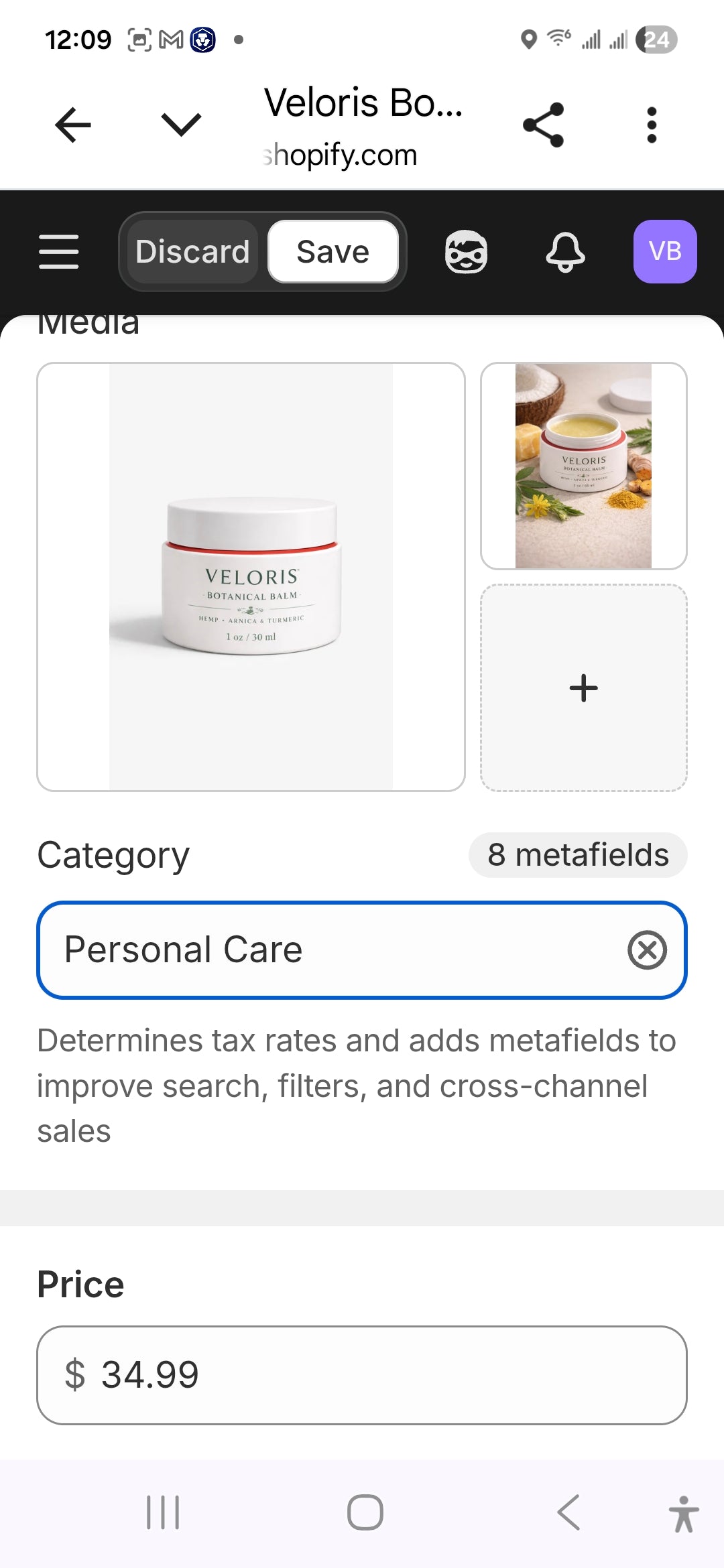Screen dimensions: 724x1568
Task: Go back using the browser back arrow
Action: (72, 125)
